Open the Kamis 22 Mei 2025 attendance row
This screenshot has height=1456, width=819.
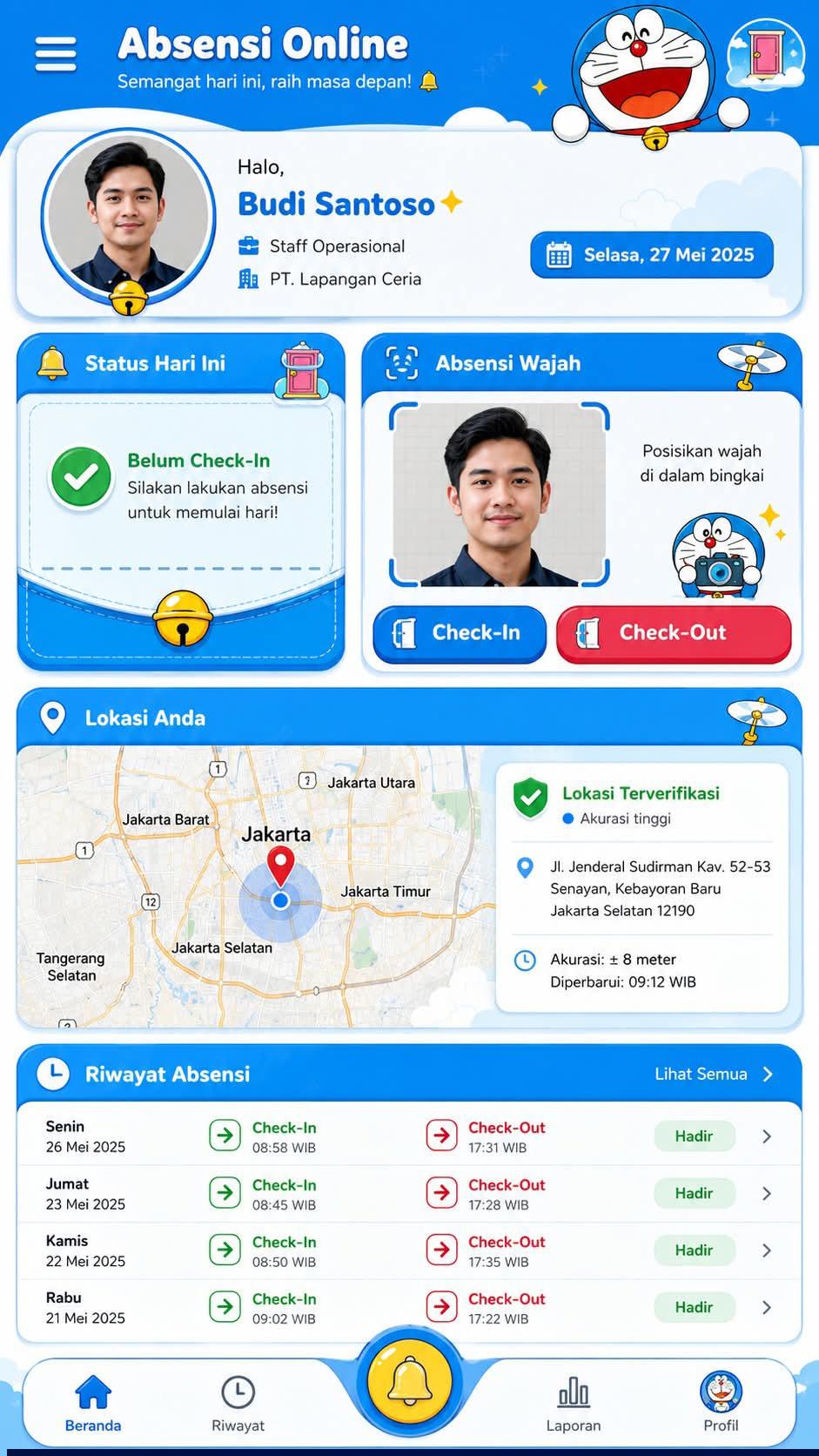point(409,1250)
